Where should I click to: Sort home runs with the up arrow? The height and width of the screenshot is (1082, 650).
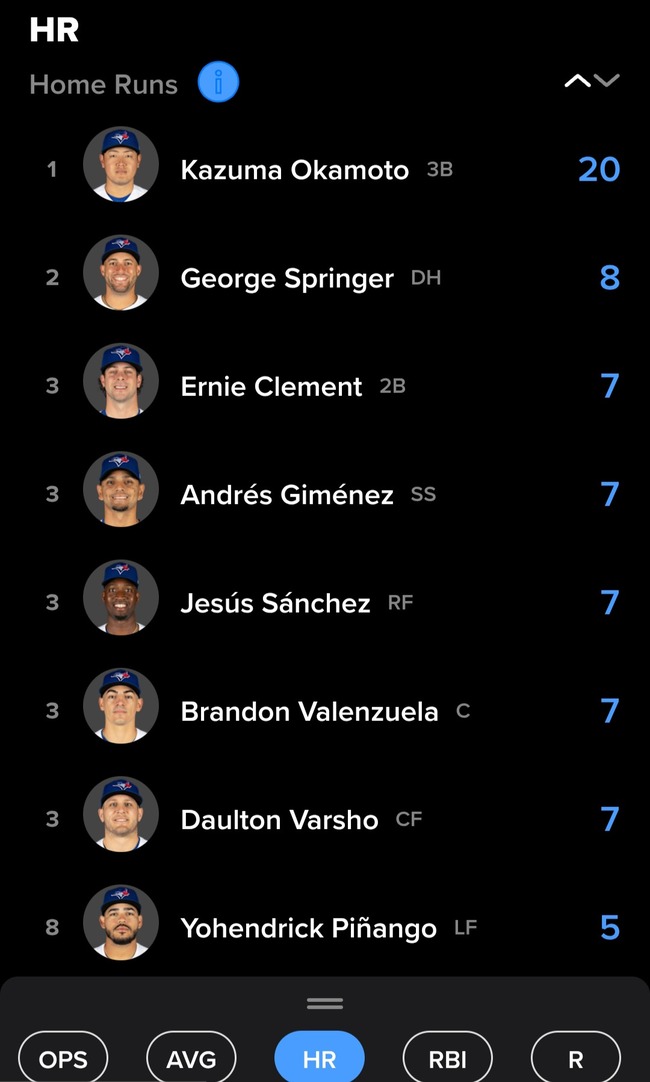pos(578,81)
